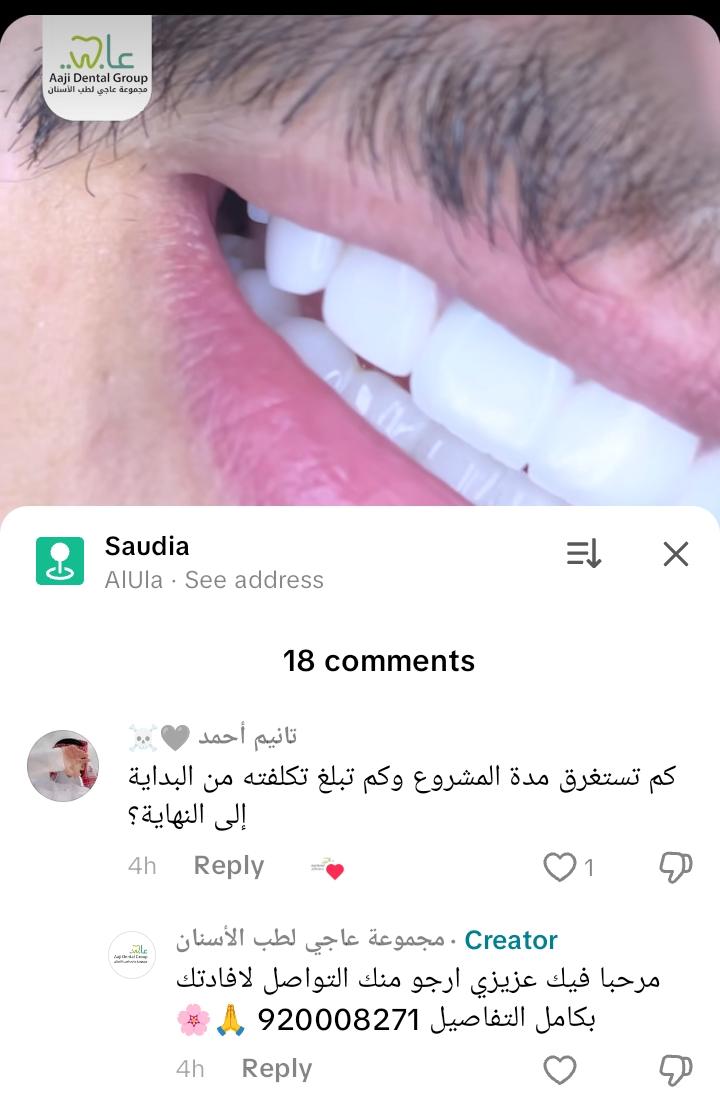Dislike the Creator's reply comment
The width and height of the screenshot is (720, 1110).
pyautogui.click(x=676, y=1070)
